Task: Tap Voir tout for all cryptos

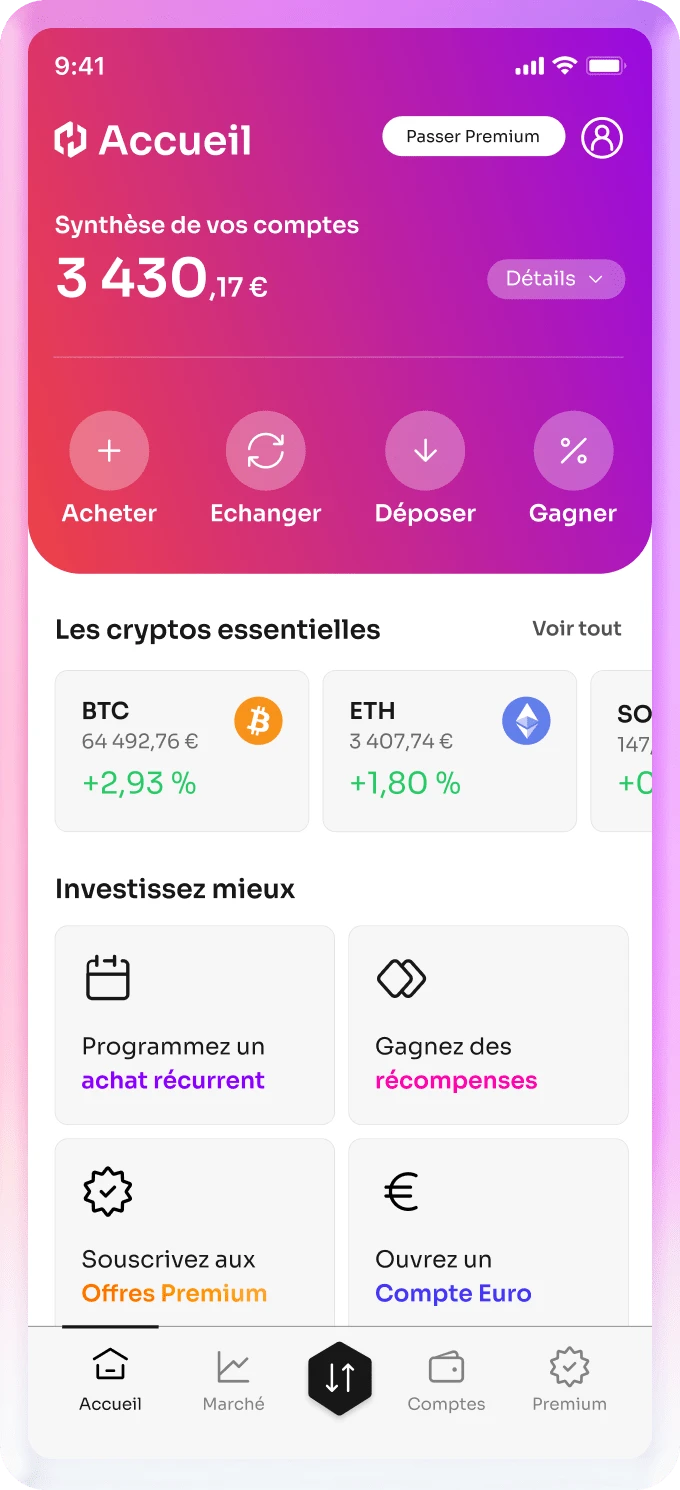Action: tap(576, 629)
